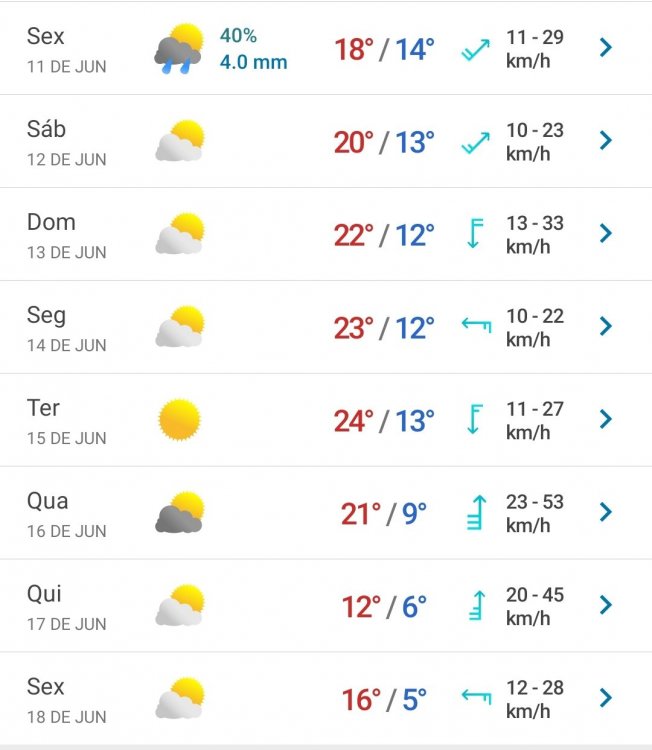Screen dimensions: 652x750
Task: Select the Seg 14 de Jun row
Action: point(604,327)
